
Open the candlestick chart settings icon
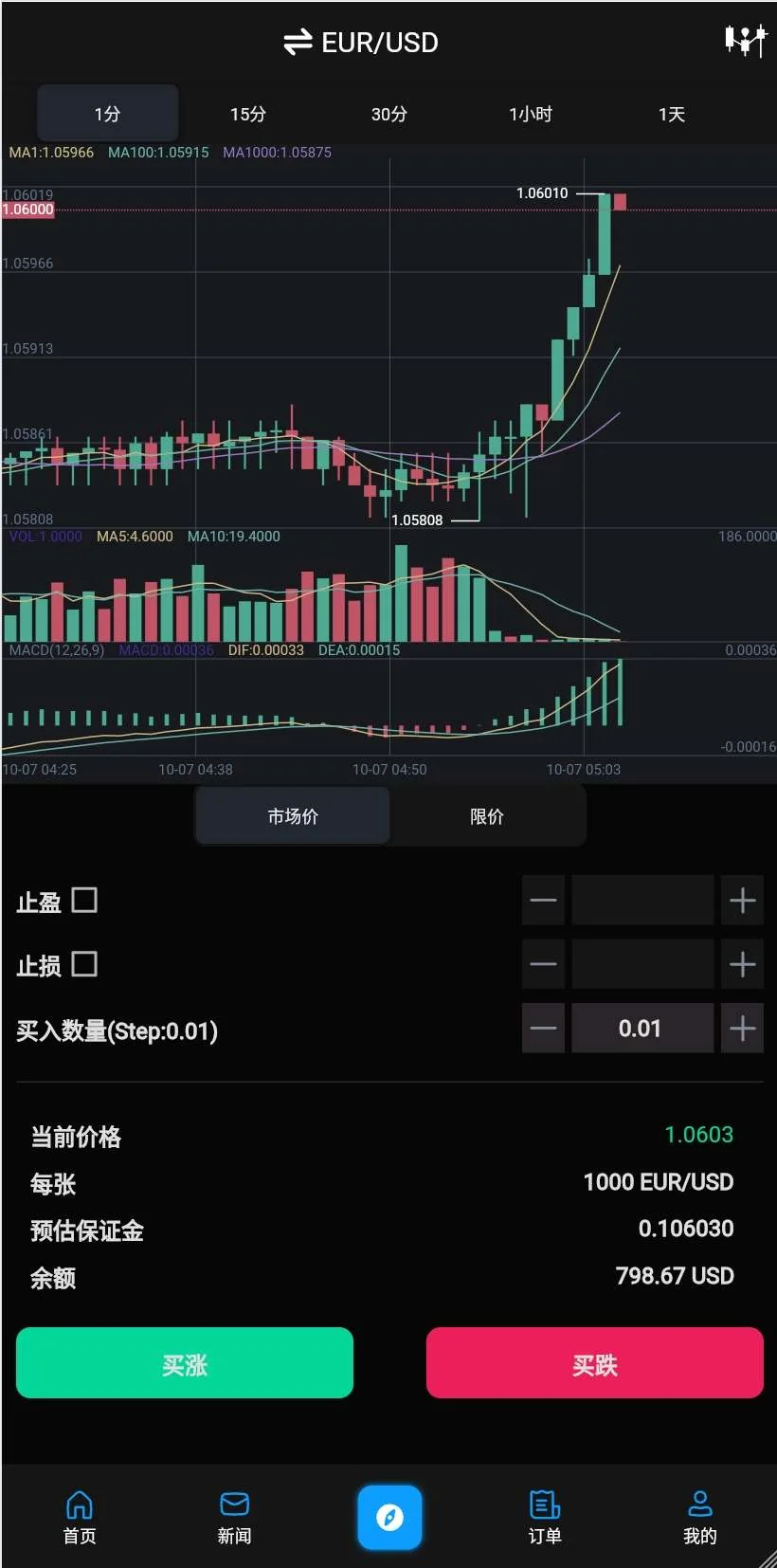pos(745,41)
